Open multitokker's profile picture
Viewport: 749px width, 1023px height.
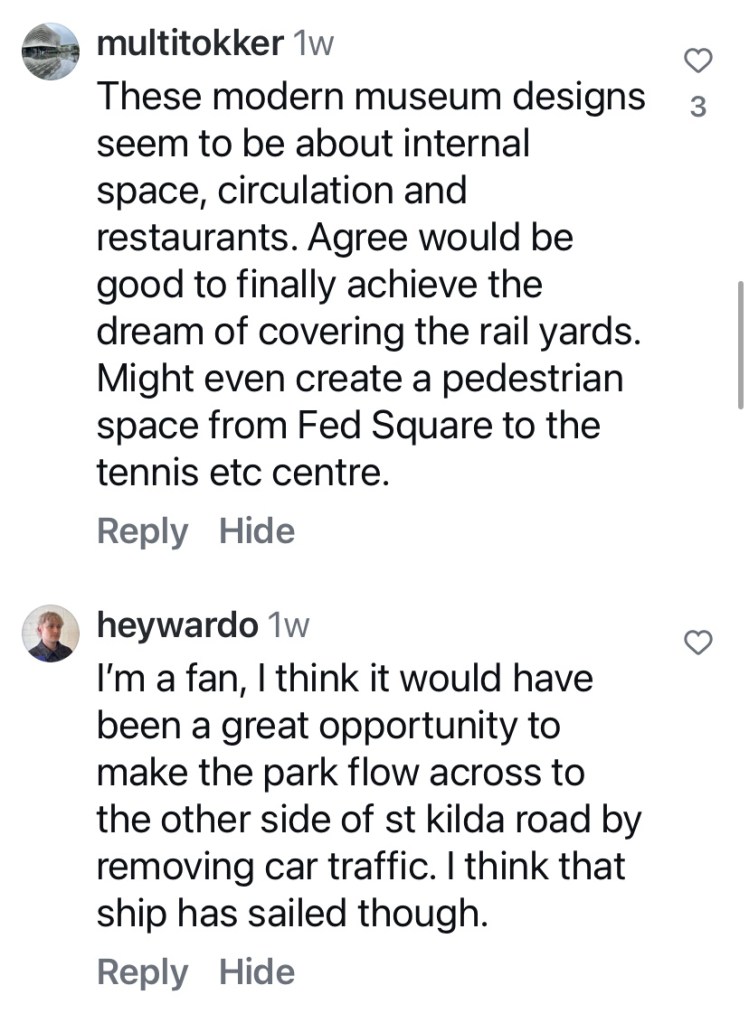coord(50,50)
